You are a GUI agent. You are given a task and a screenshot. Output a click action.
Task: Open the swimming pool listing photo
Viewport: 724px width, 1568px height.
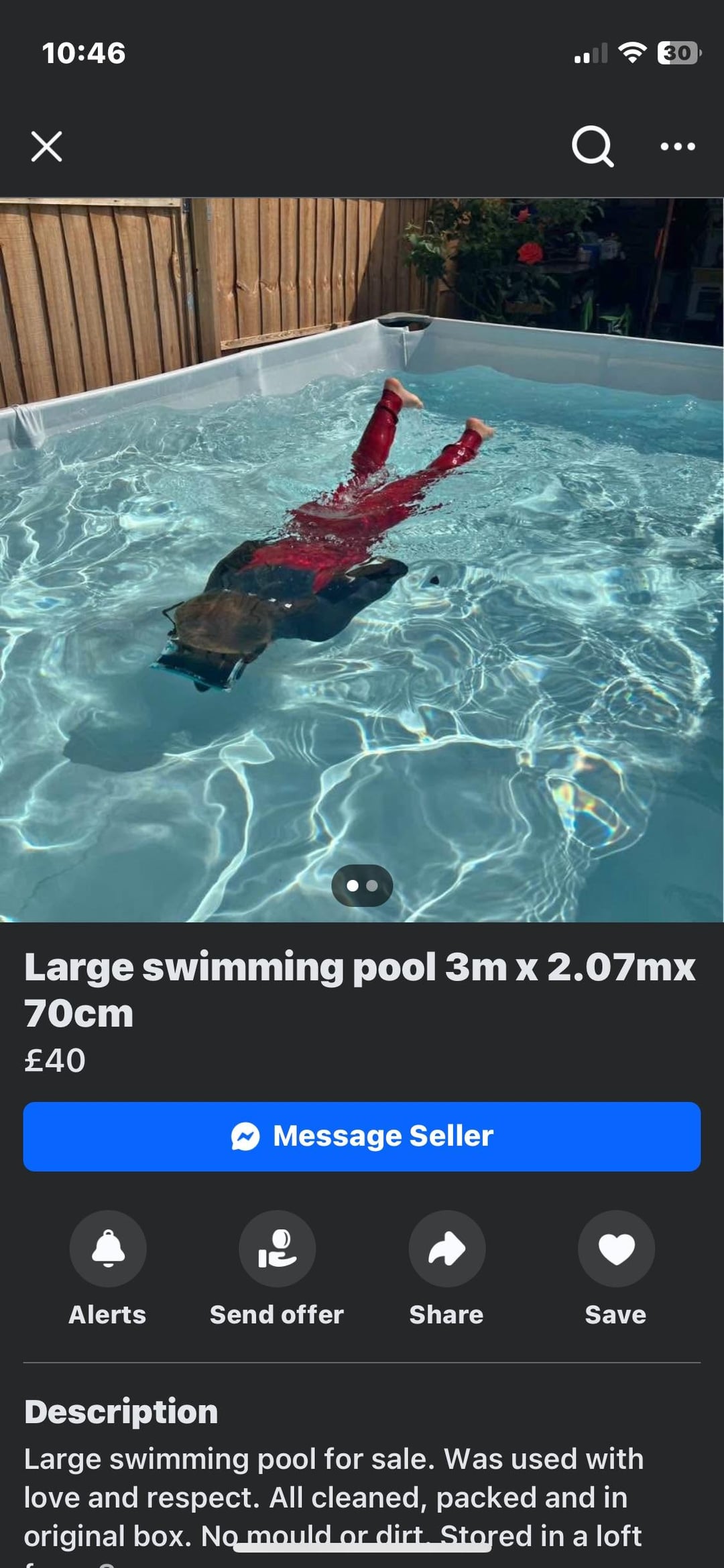(362, 559)
